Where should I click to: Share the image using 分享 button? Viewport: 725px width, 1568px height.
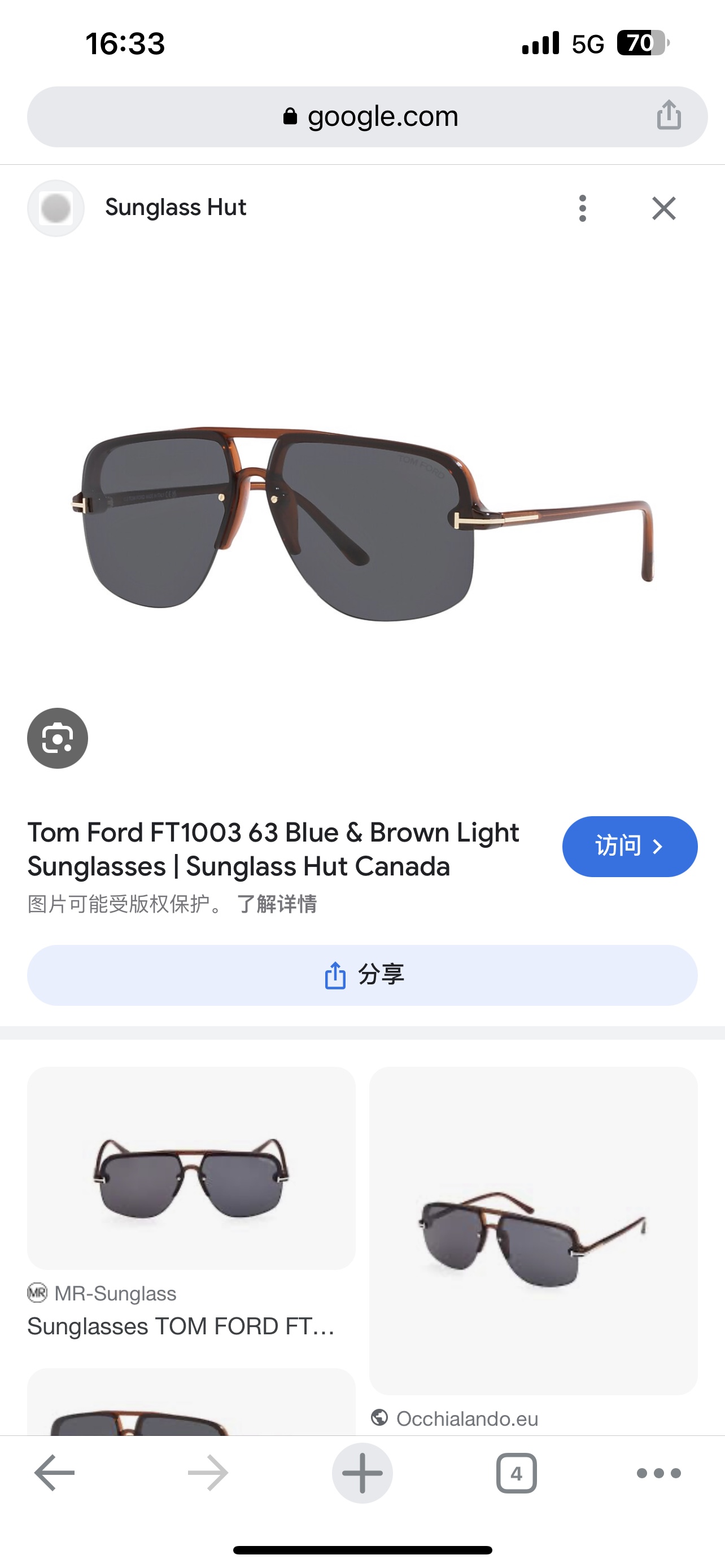pyautogui.click(x=362, y=975)
